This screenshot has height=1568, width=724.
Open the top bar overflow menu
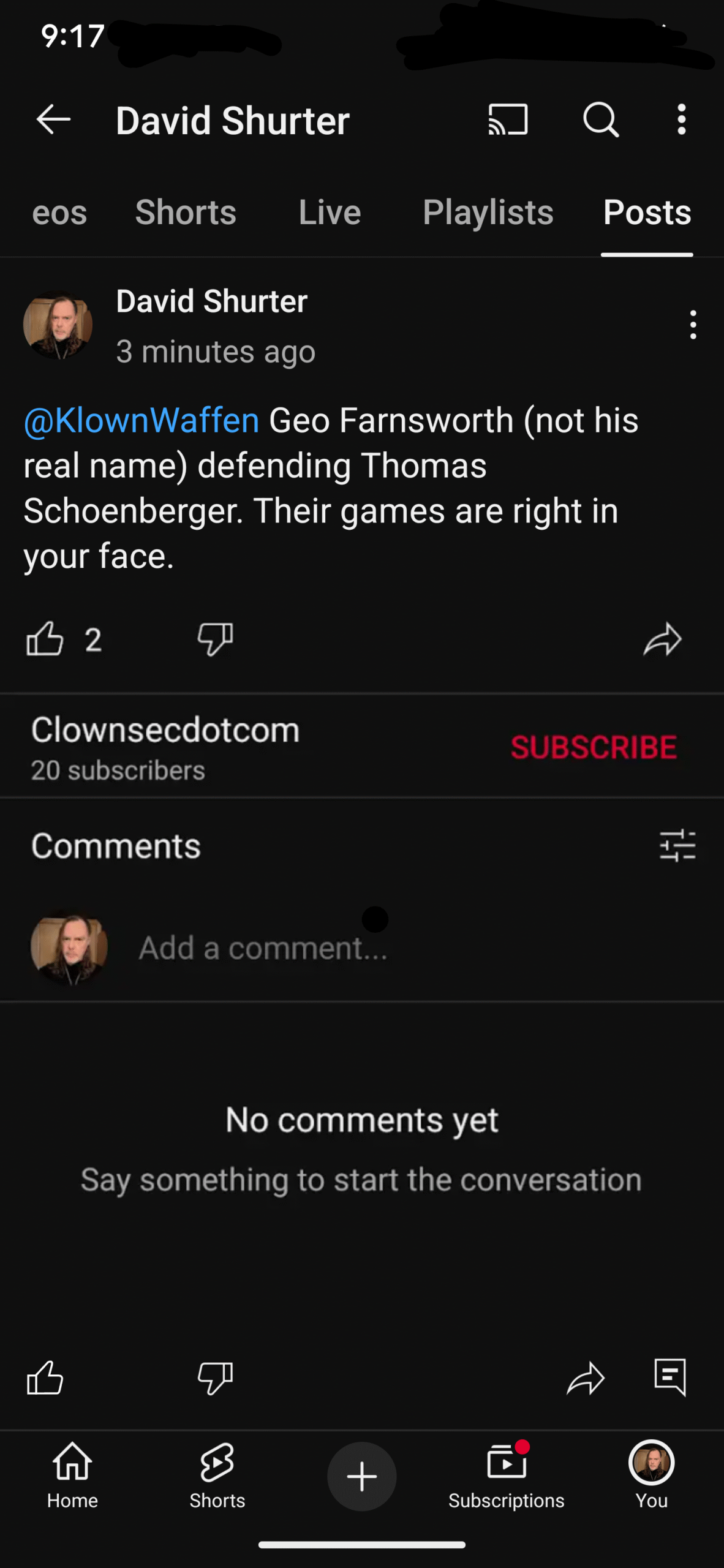(681, 119)
